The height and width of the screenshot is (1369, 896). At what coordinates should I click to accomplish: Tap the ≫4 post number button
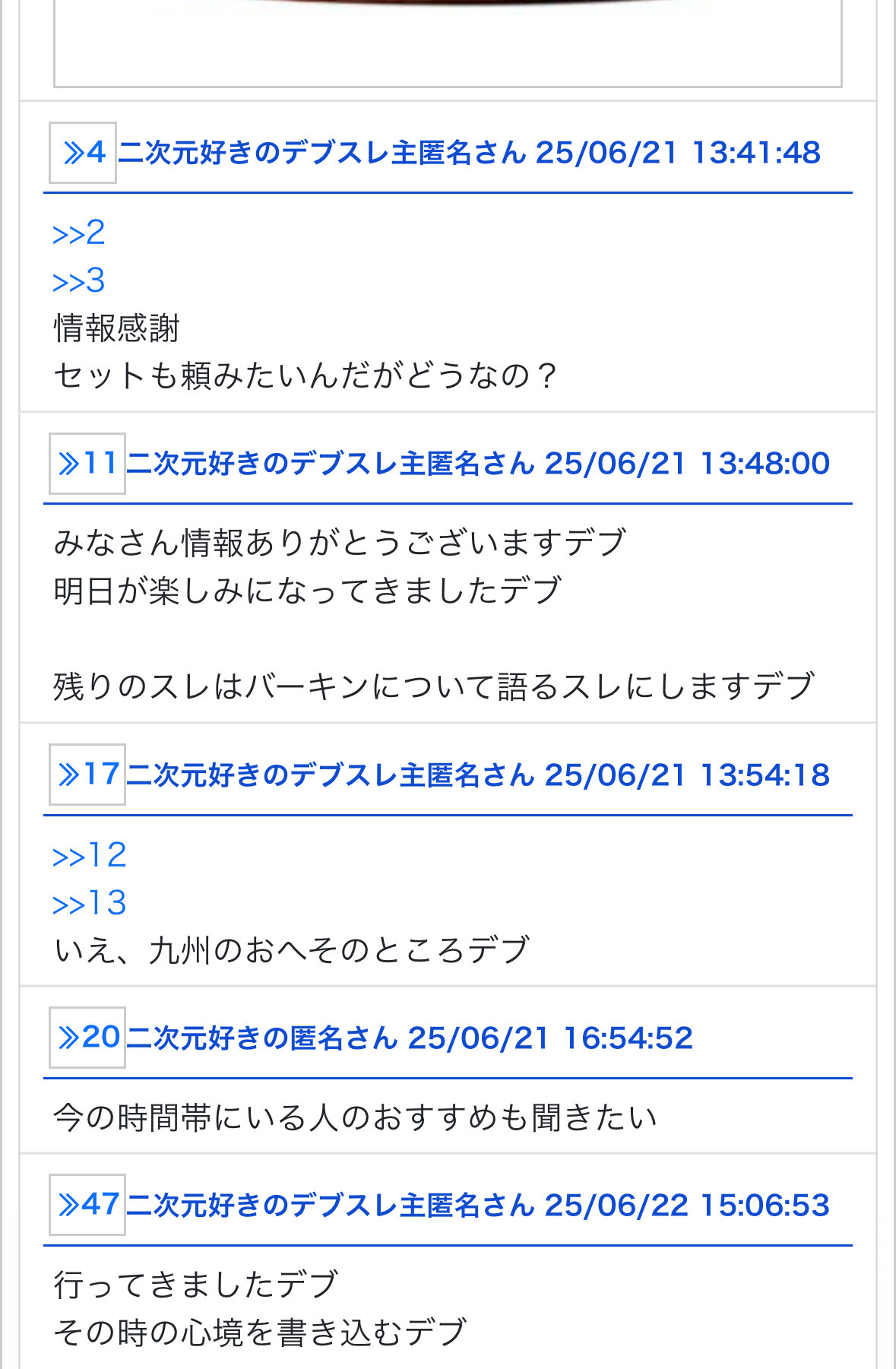point(83,153)
